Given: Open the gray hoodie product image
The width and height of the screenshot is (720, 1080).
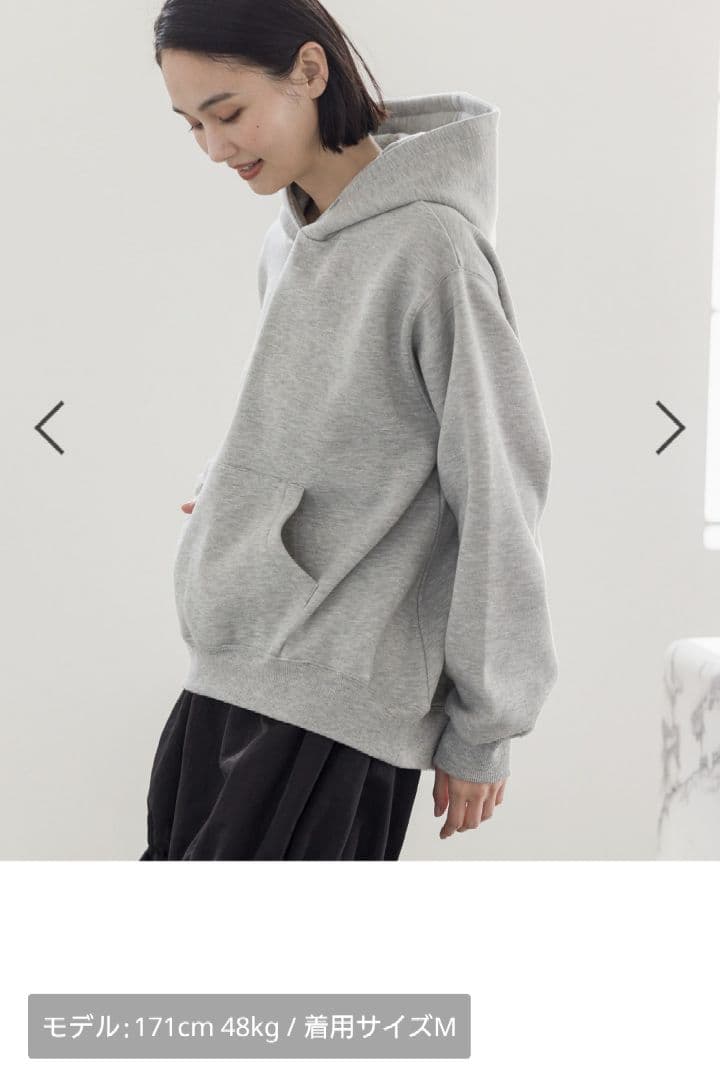Looking at the screenshot, I should point(360,430).
